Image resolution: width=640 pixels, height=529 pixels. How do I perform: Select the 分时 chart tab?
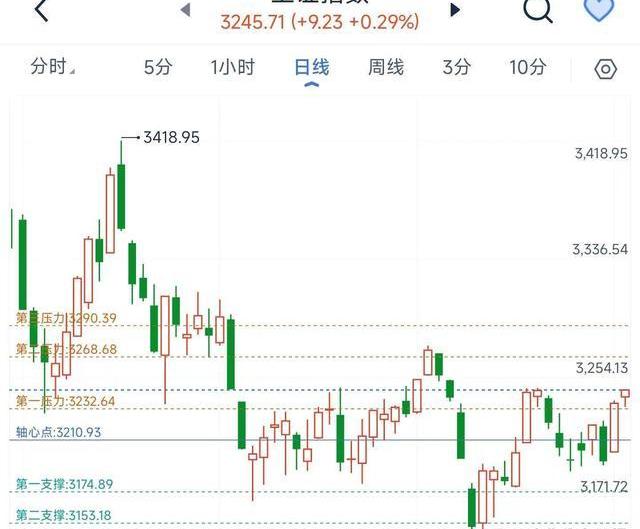click(50, 67)
